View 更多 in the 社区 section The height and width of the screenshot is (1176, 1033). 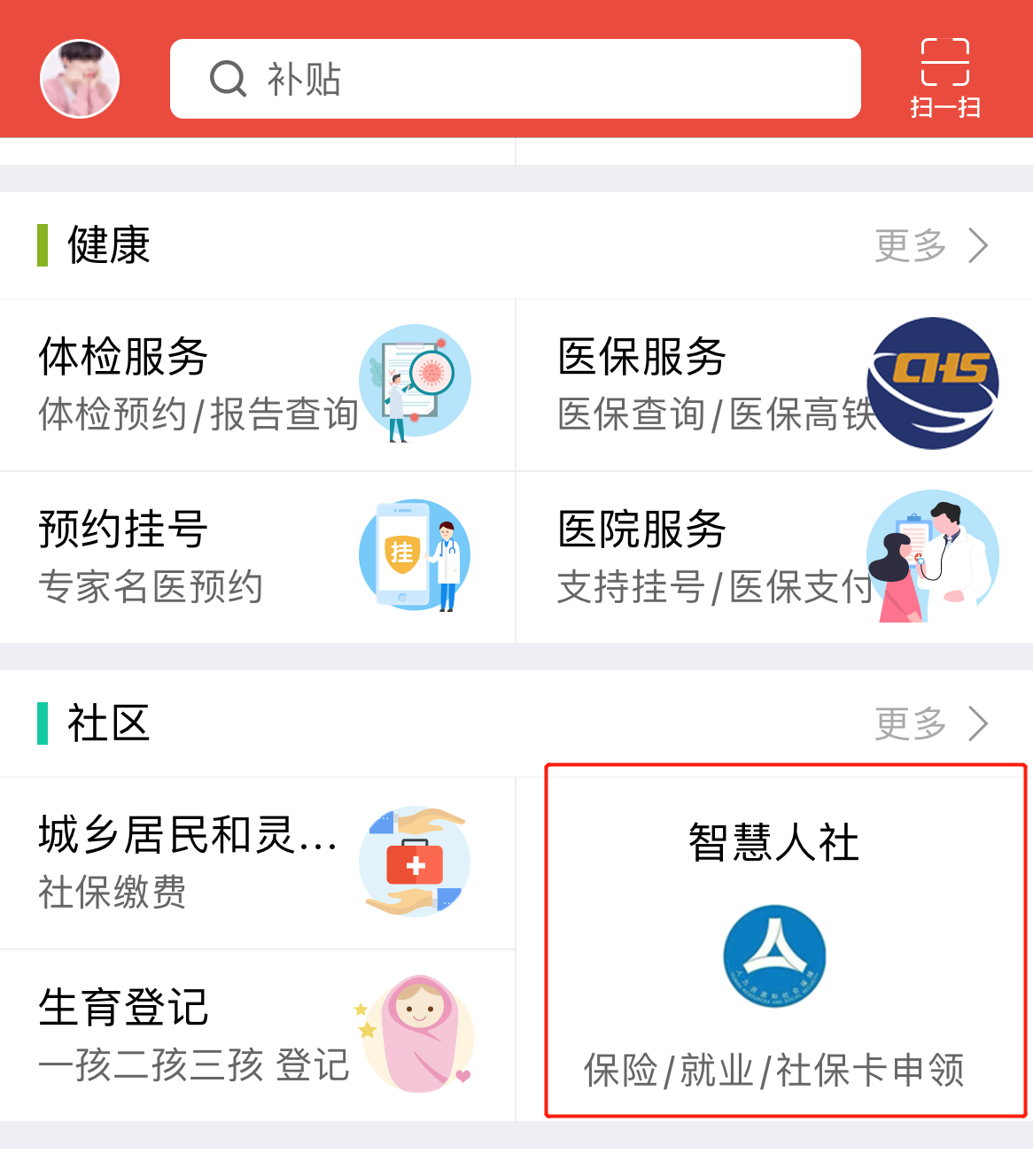pos(930,723)
